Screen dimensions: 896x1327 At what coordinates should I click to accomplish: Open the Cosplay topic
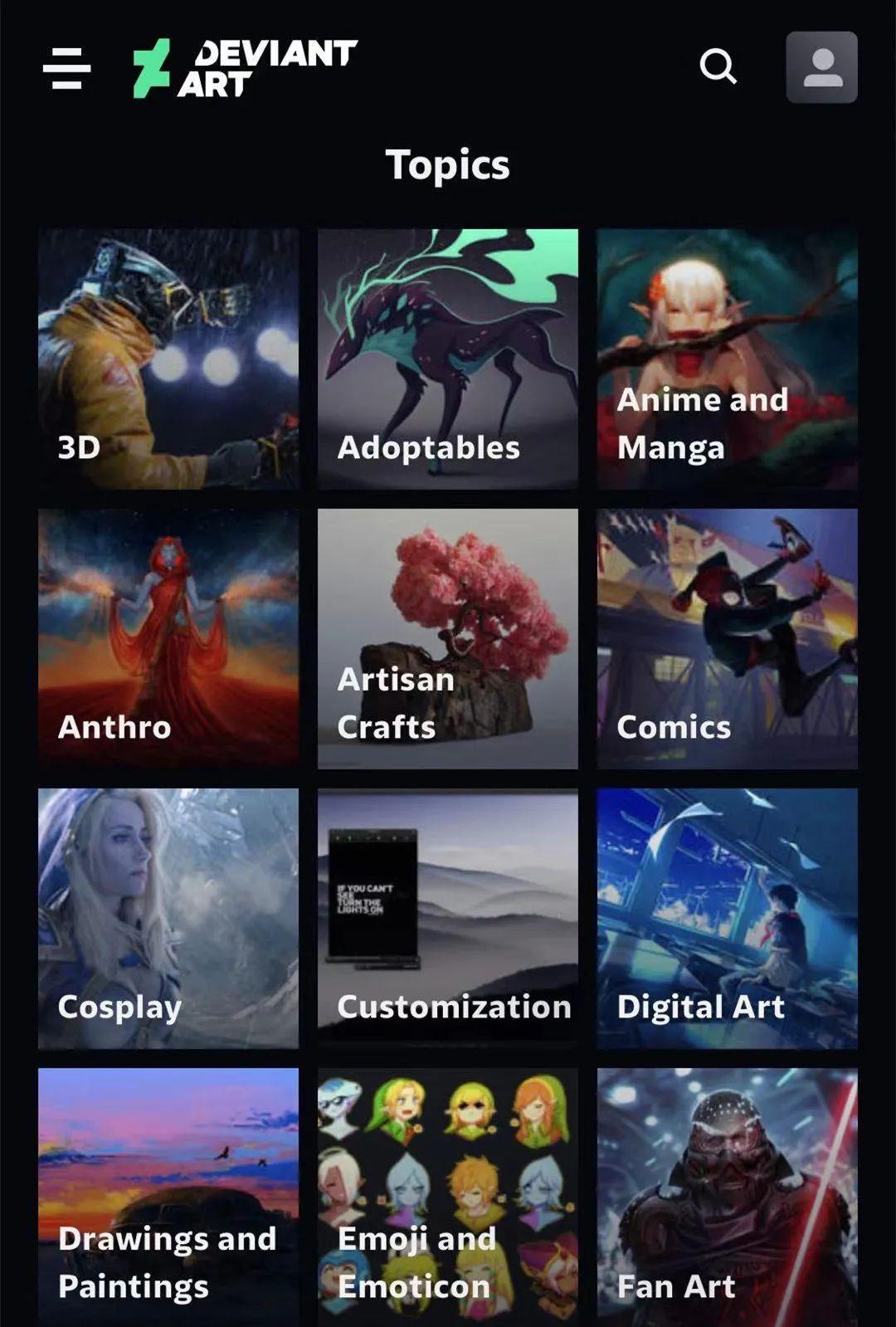click(168, 918)
